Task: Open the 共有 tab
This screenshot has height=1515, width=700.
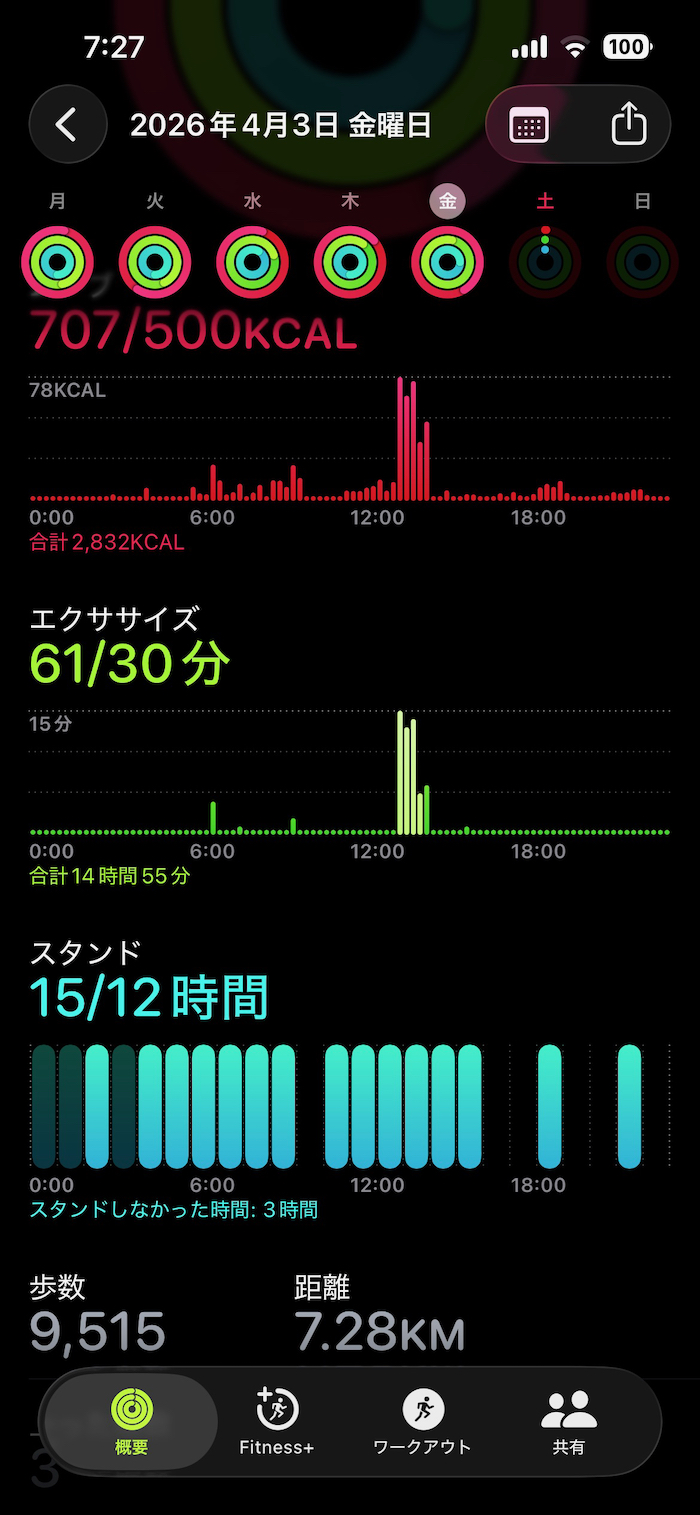Action: 568,1421
